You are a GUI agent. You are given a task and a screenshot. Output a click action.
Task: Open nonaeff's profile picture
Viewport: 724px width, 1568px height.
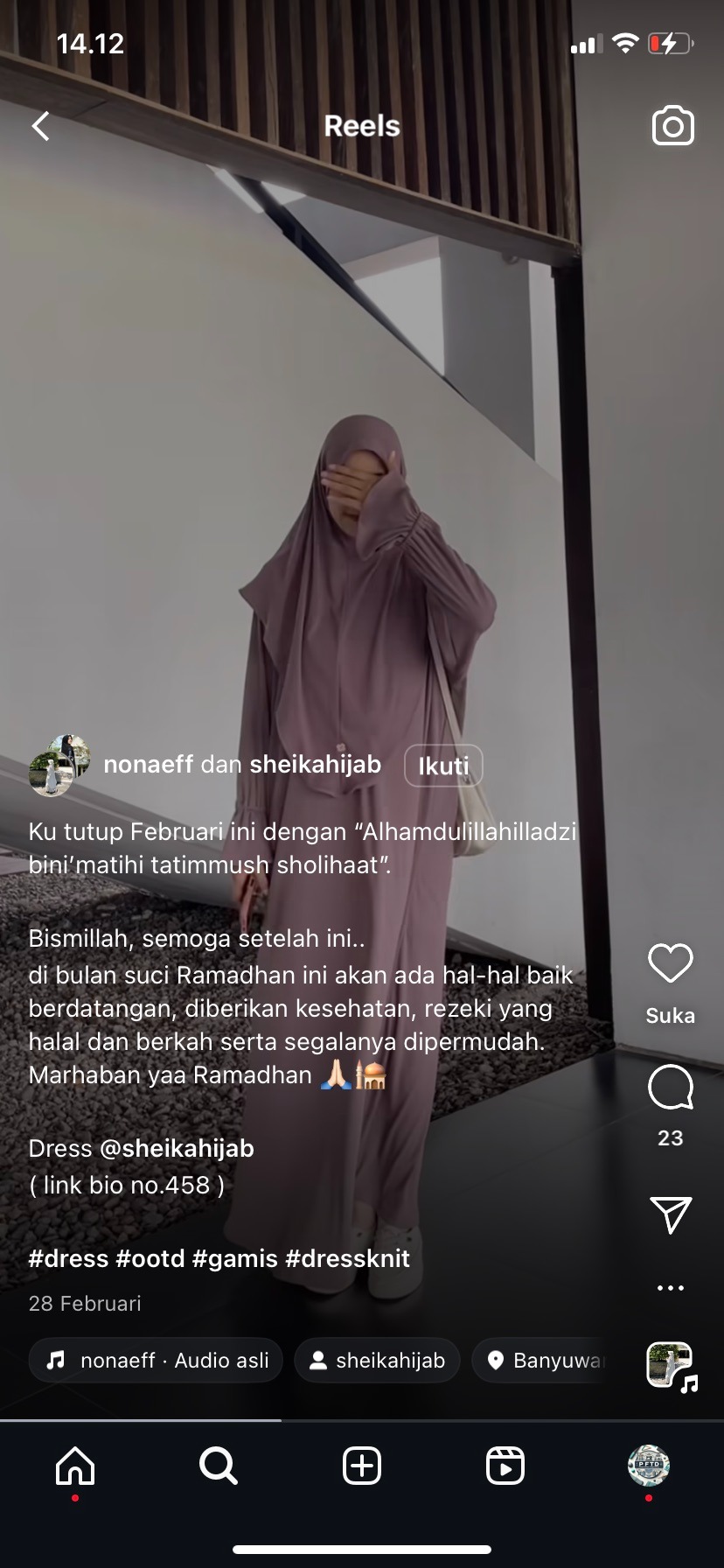(59, 766)
